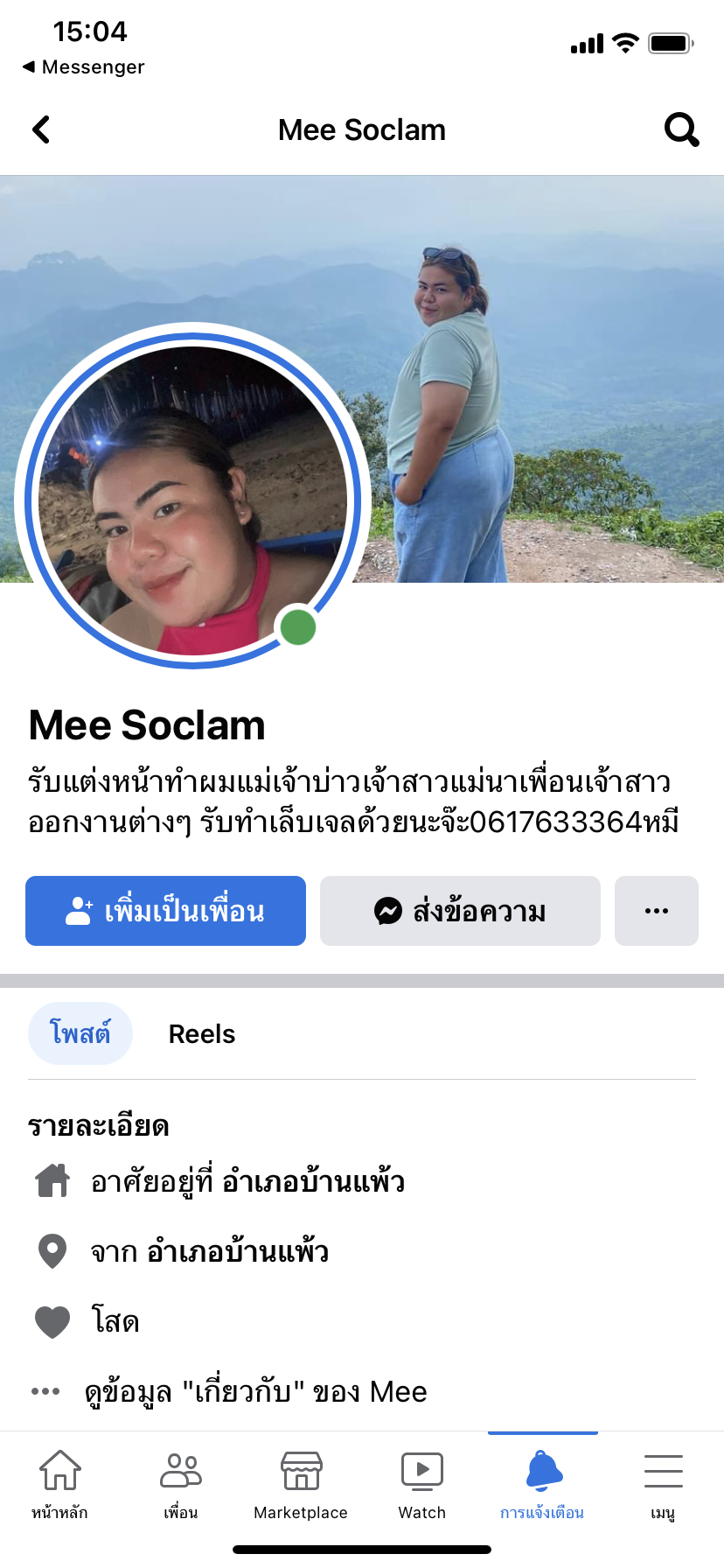Image resolution: width=724 pixels, height=1568 pixels.
Task: See Mee's เกี่ยวกับ about info
Action: point(255,1391)
